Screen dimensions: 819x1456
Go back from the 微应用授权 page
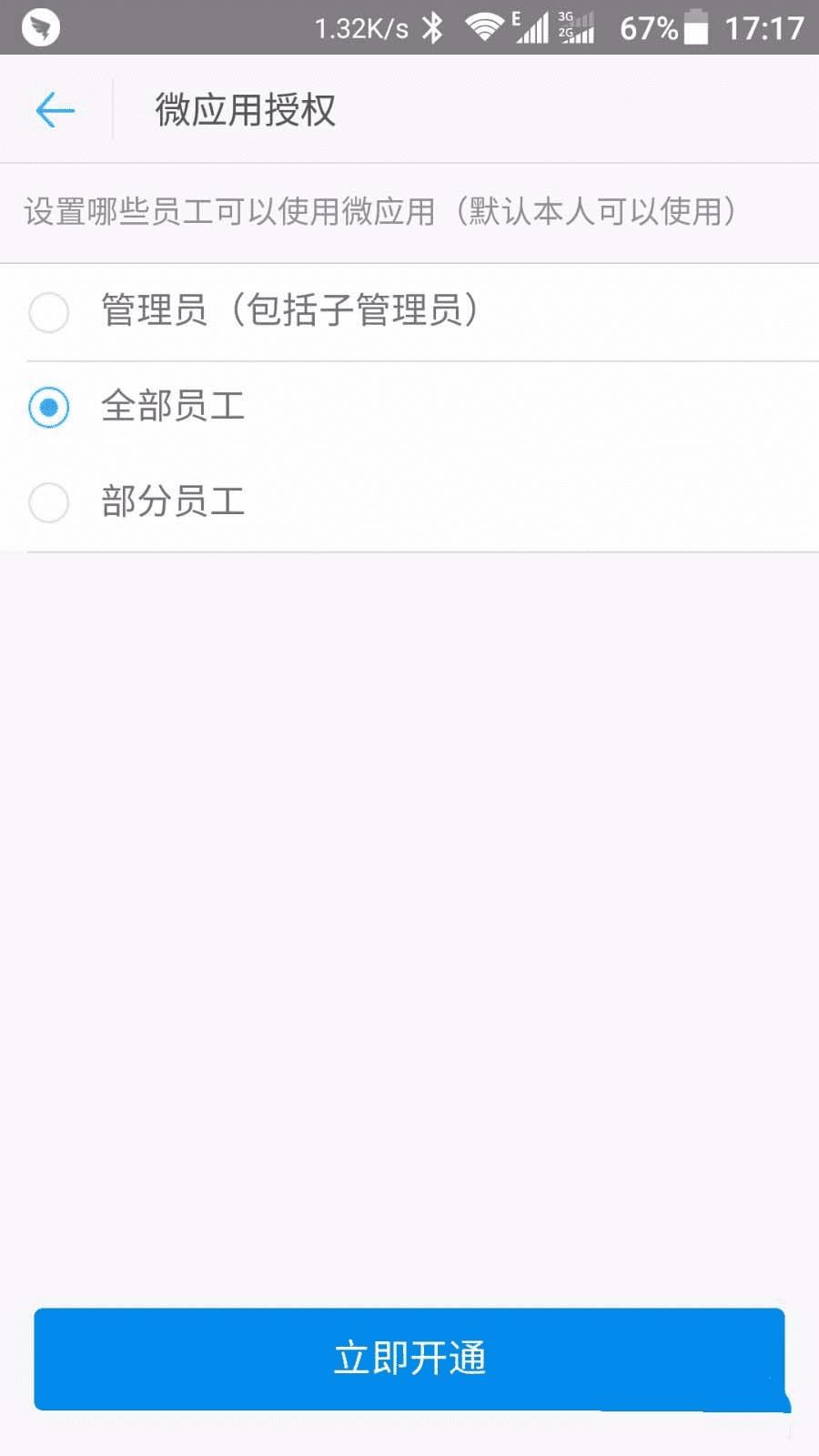click(x=55, y=110)
